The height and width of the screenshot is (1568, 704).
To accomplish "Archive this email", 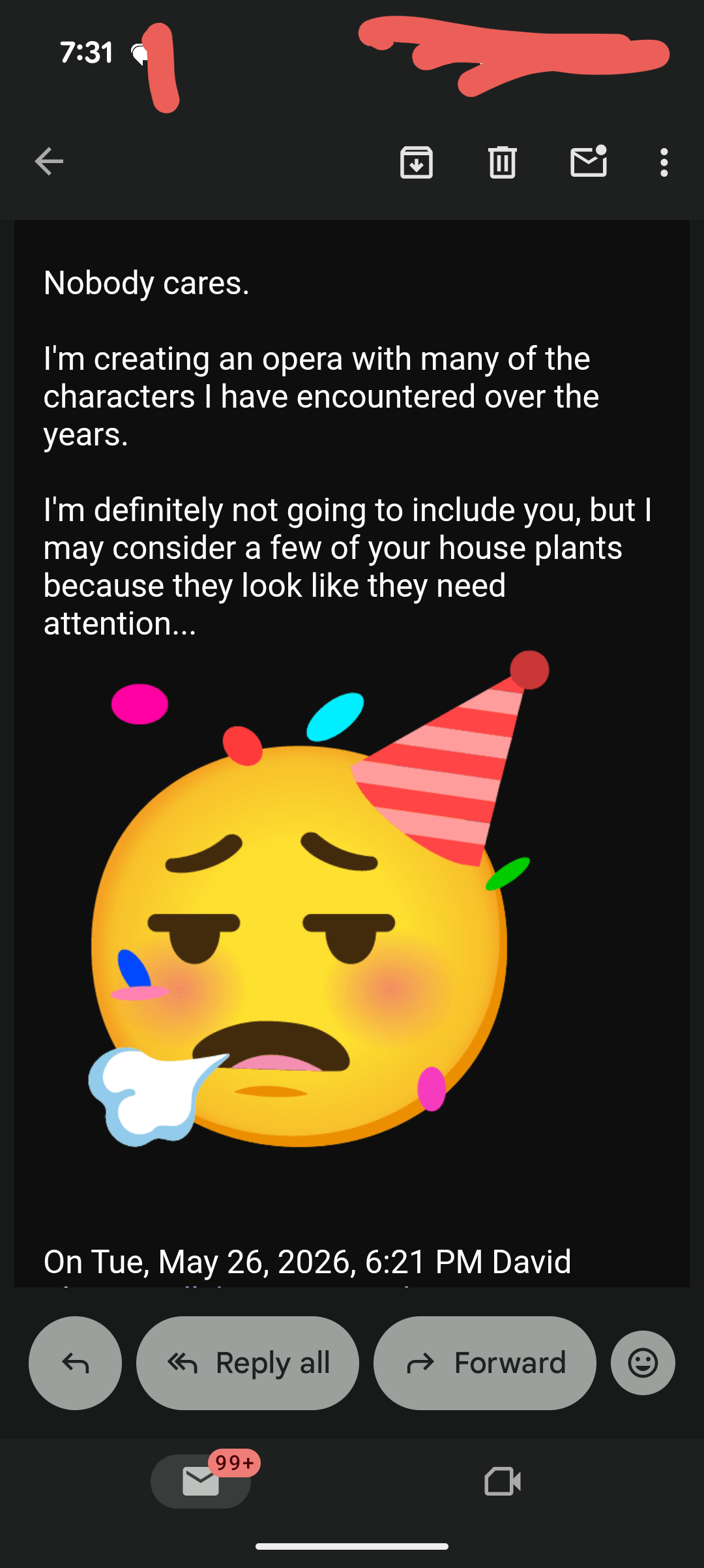I will [x=417, y=162].
